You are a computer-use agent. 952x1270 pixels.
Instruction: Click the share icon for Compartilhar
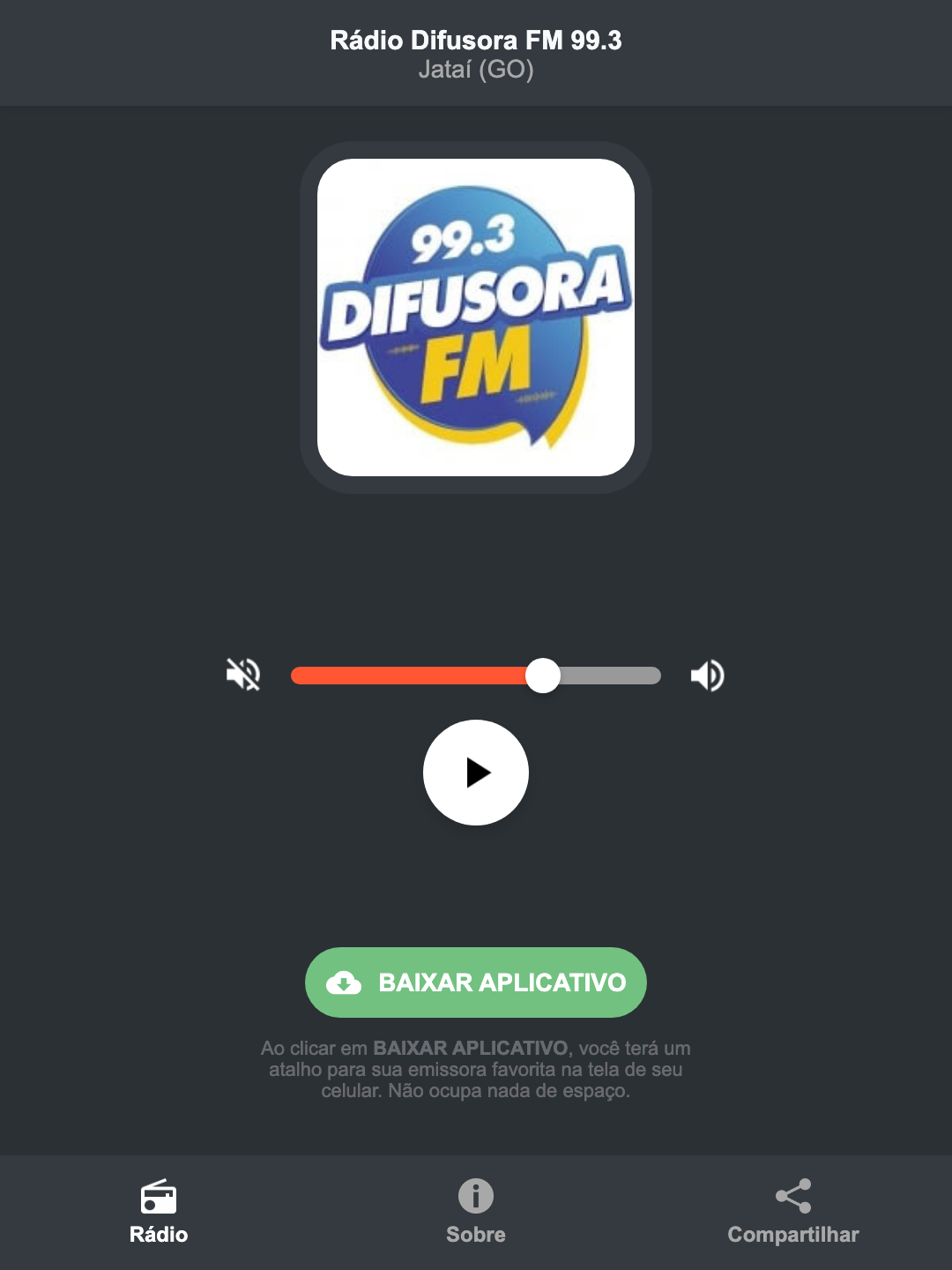(x=792, y=1198)
